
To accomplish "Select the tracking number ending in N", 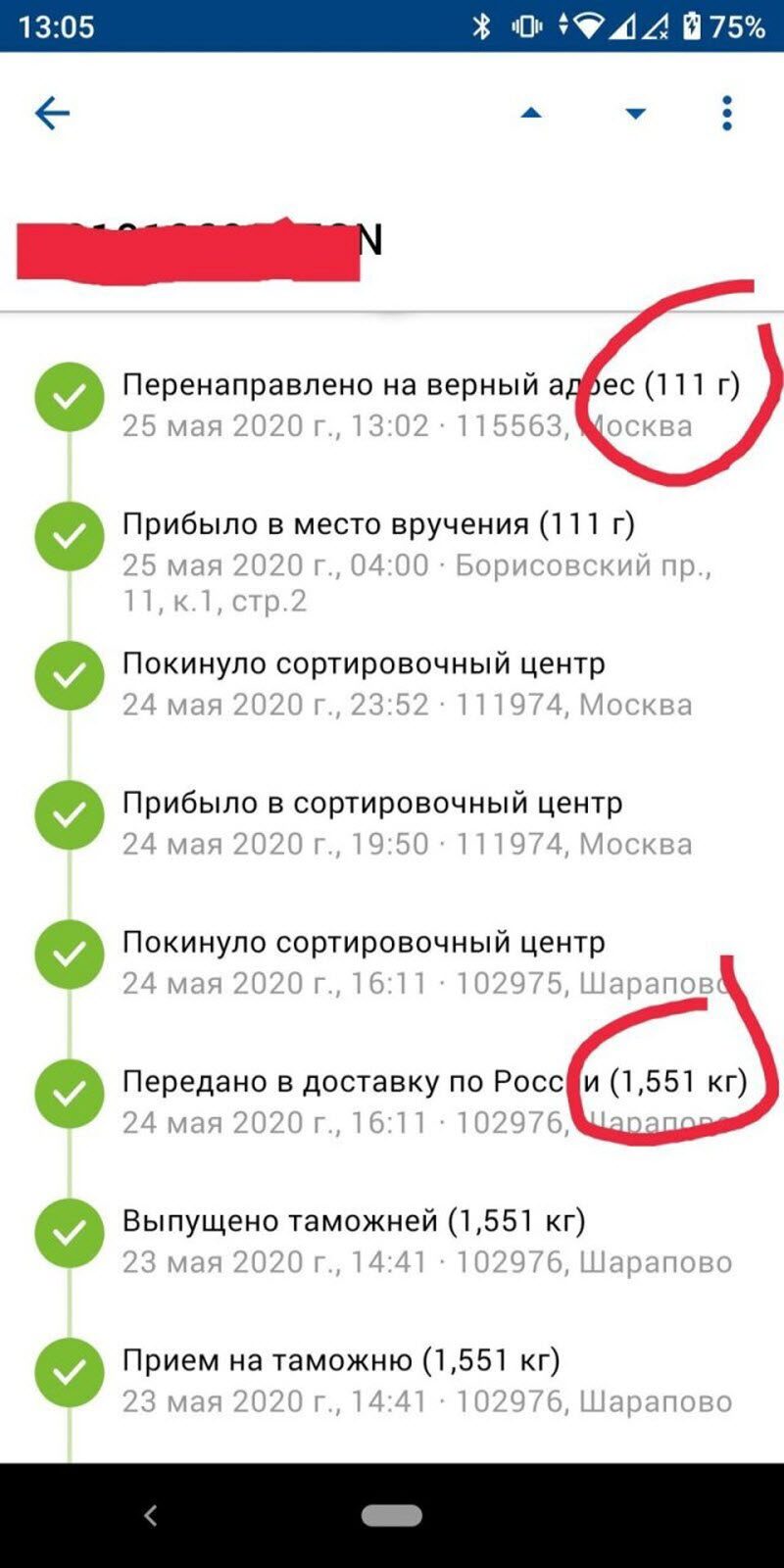I will click(x=196, y=243).
